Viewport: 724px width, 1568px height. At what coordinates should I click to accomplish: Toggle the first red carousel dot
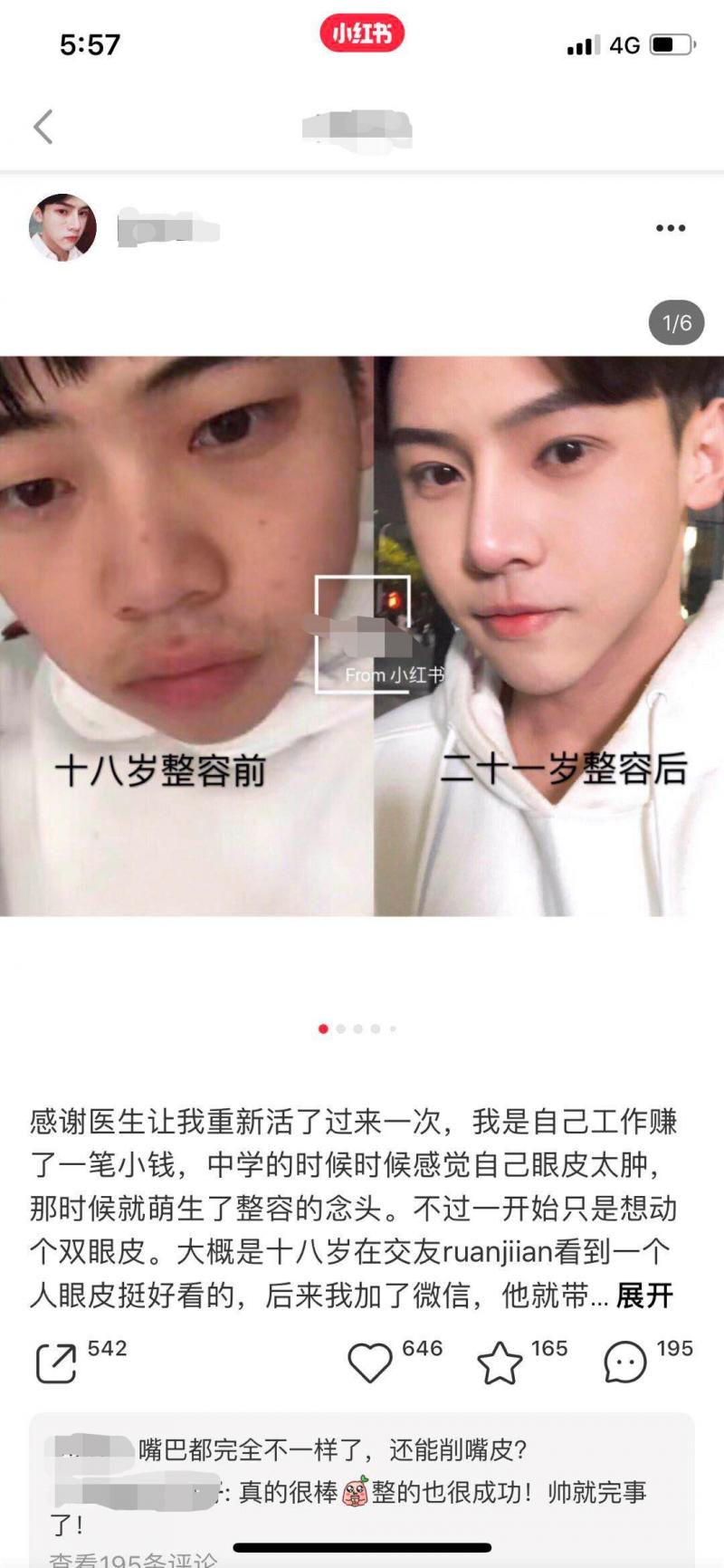pyautogui.click(x=323, y=1029)
